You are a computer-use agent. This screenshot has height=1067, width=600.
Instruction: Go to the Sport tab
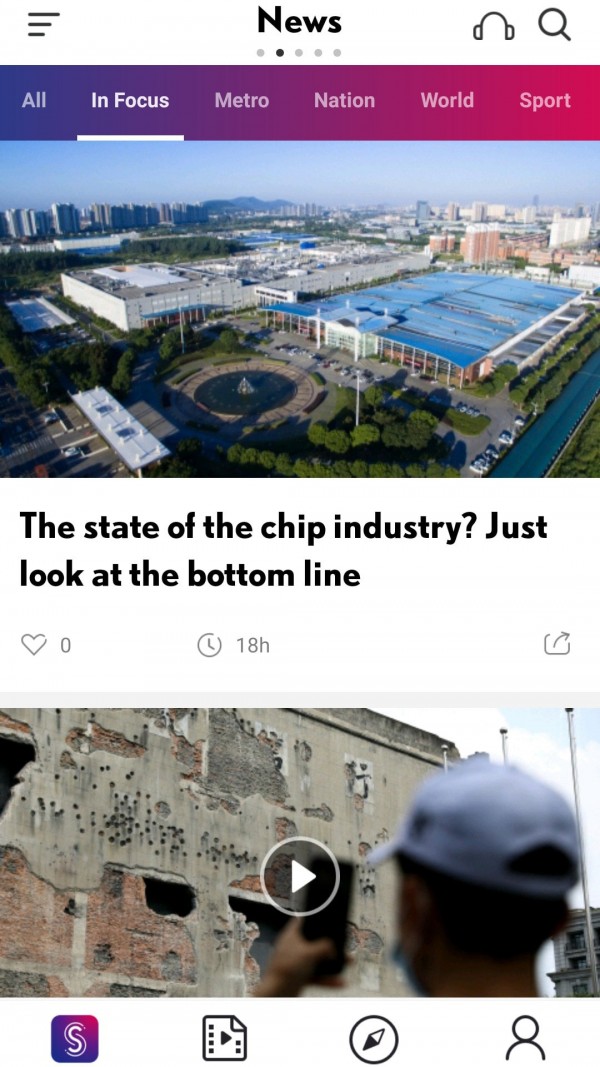(x=545, y=100)
